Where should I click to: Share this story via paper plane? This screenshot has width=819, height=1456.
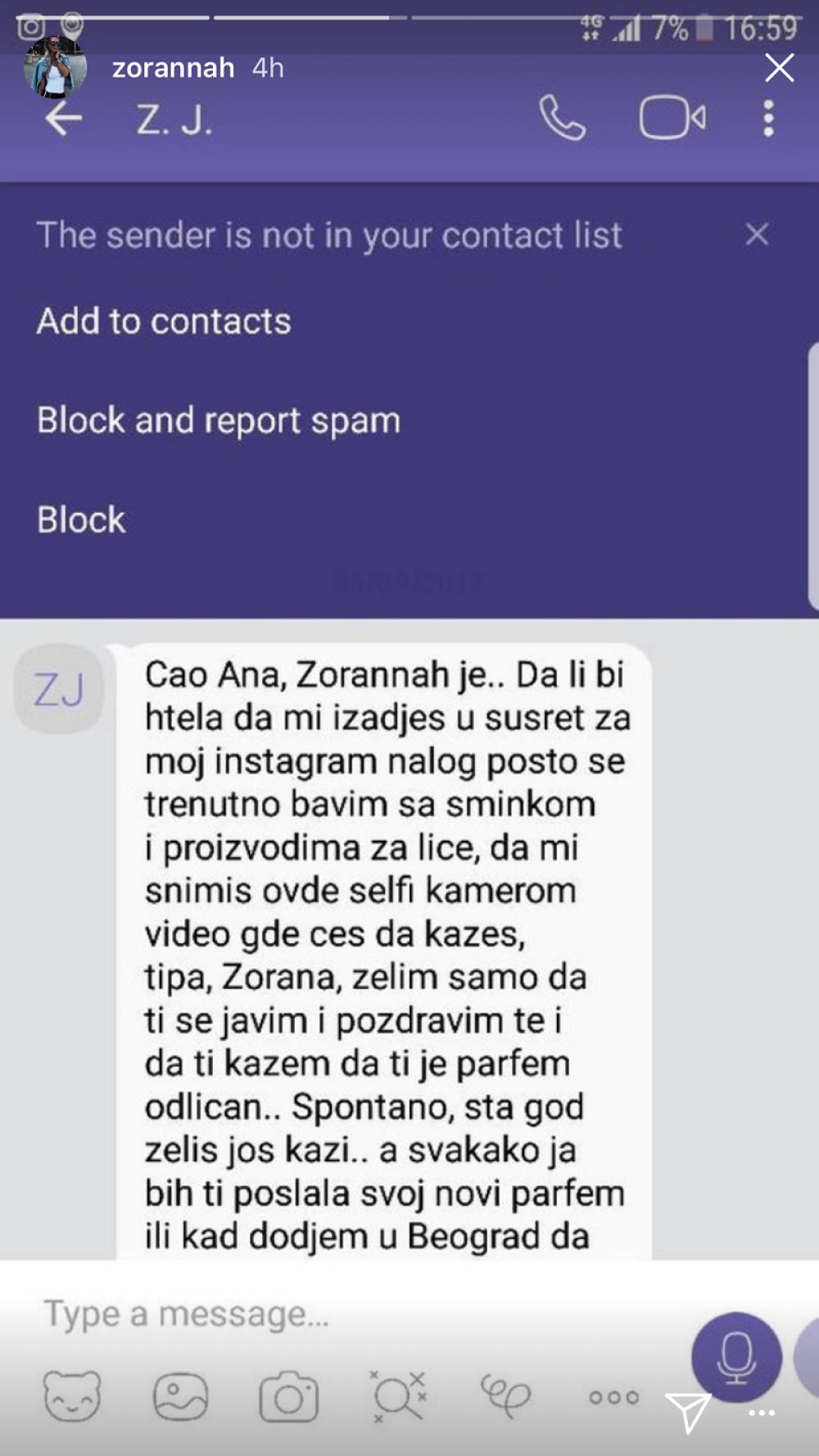tap(688, 1411)
